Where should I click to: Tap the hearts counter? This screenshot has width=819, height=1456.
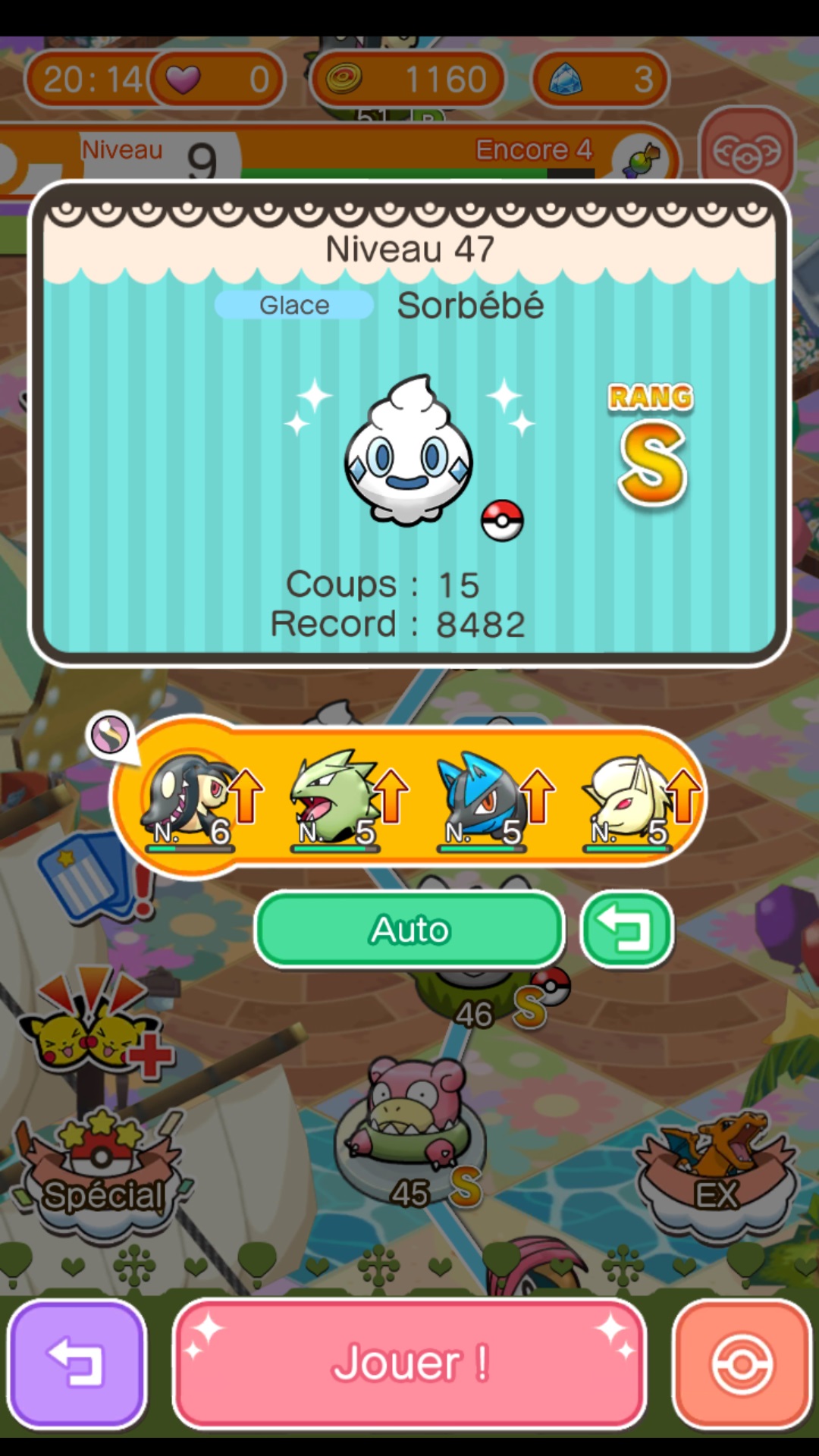point(216,79)
